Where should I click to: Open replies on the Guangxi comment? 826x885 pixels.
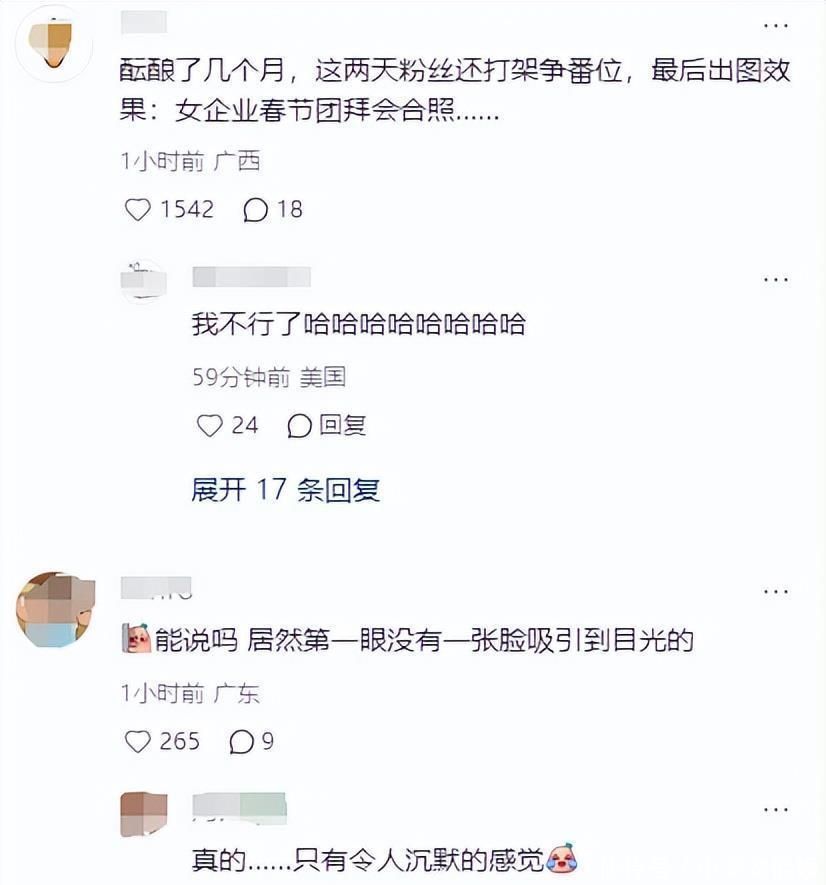(257, 210)
